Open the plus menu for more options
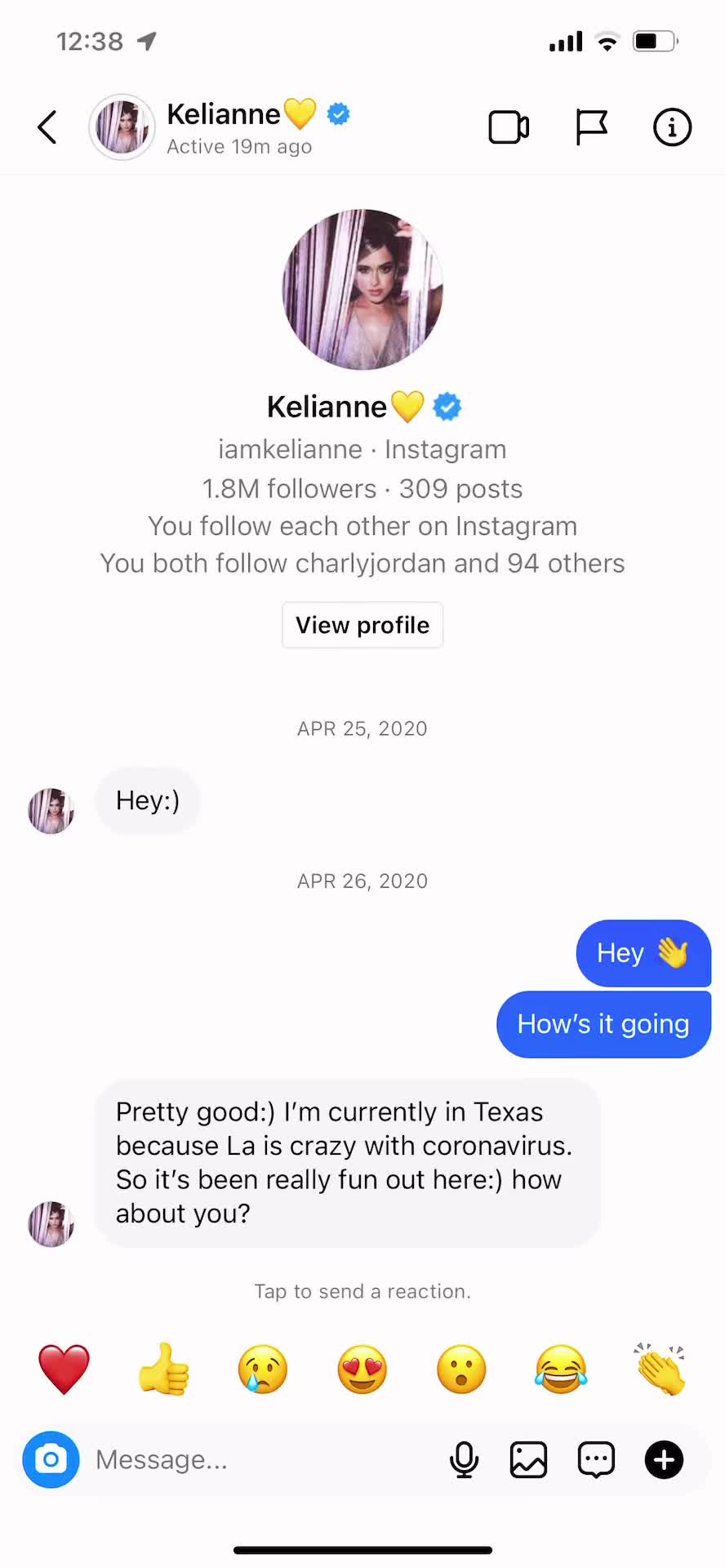Viewport: 725px width, 1568px height. (664, 1459)
